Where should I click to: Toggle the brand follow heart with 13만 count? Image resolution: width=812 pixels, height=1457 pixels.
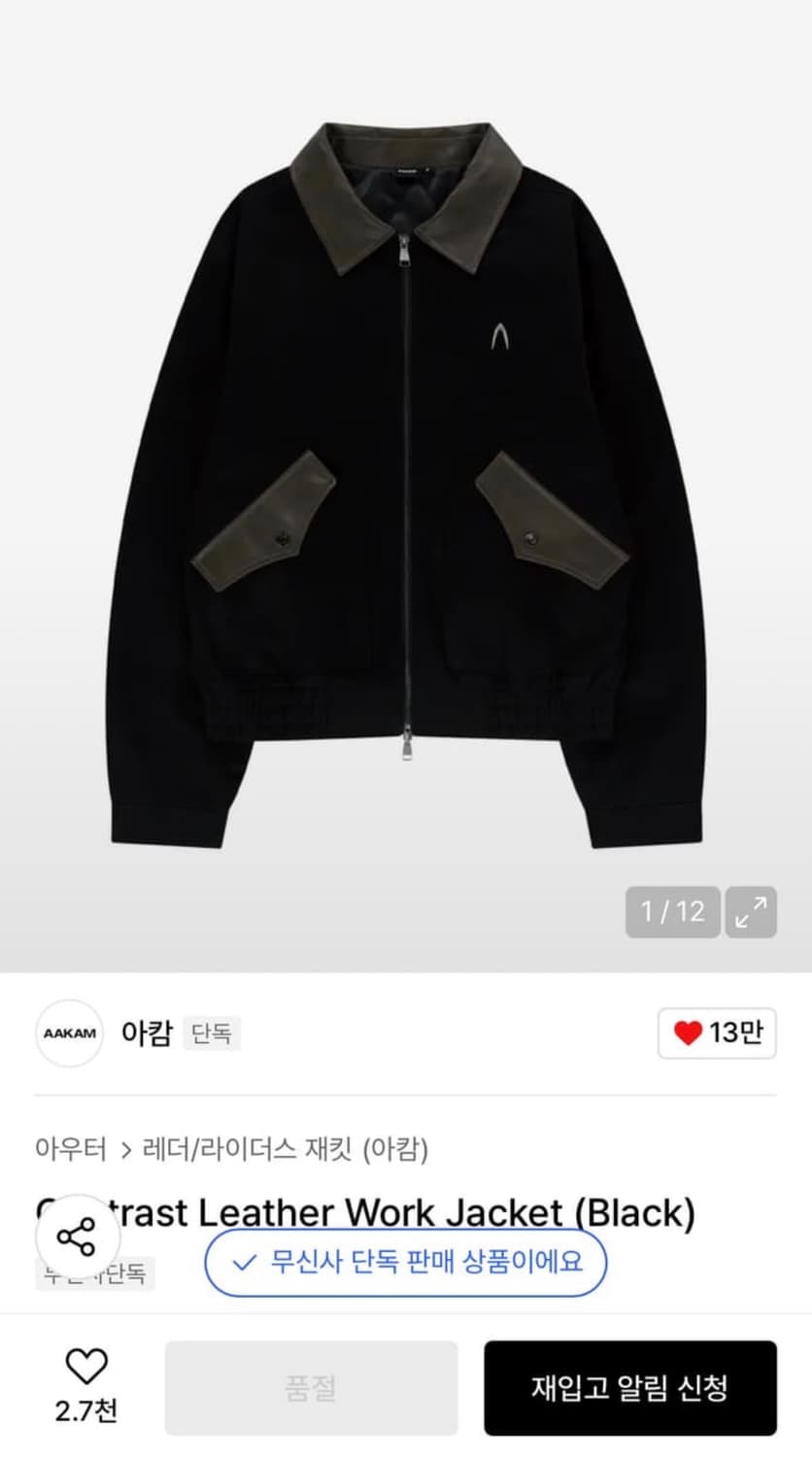pos(716,1033)
